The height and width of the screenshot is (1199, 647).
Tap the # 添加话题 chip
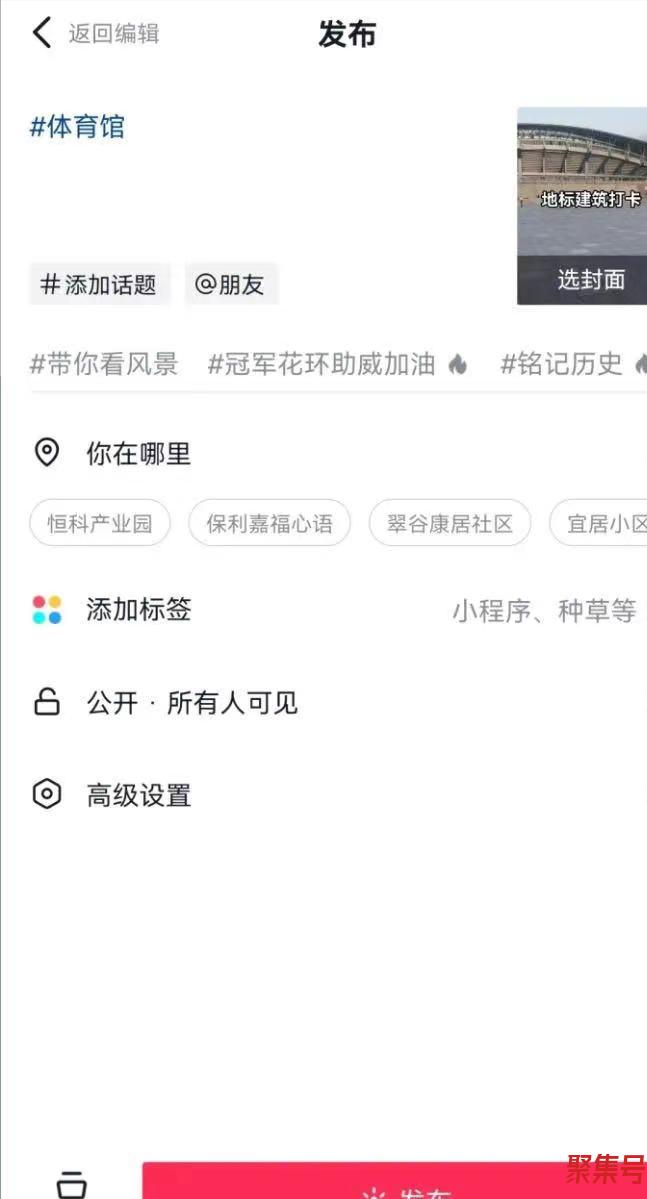click(99, 284)
